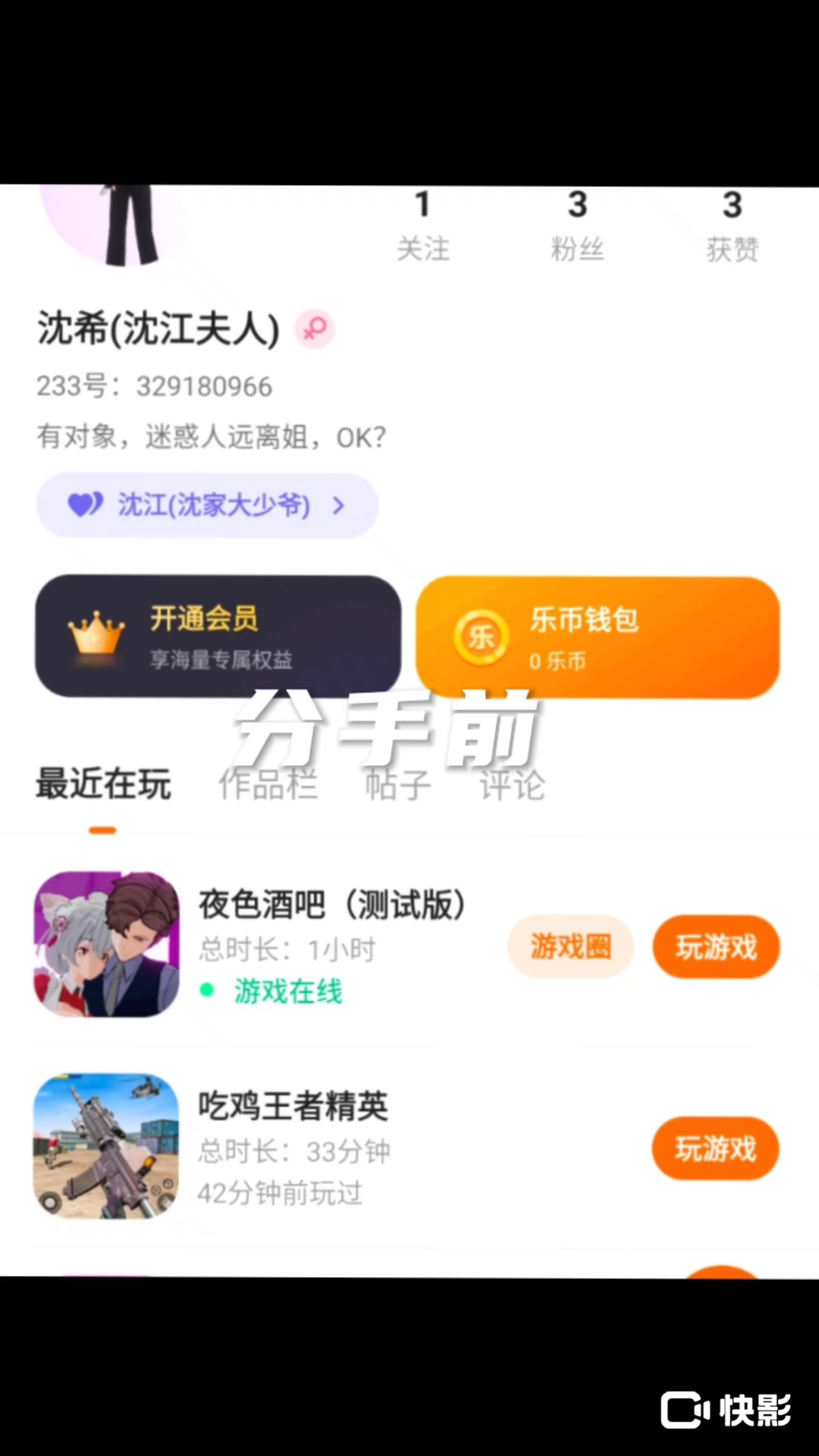Open the 开通会员 membership card
The height and width of the screenshot is (1456, 819).
[x=218, y=636]
